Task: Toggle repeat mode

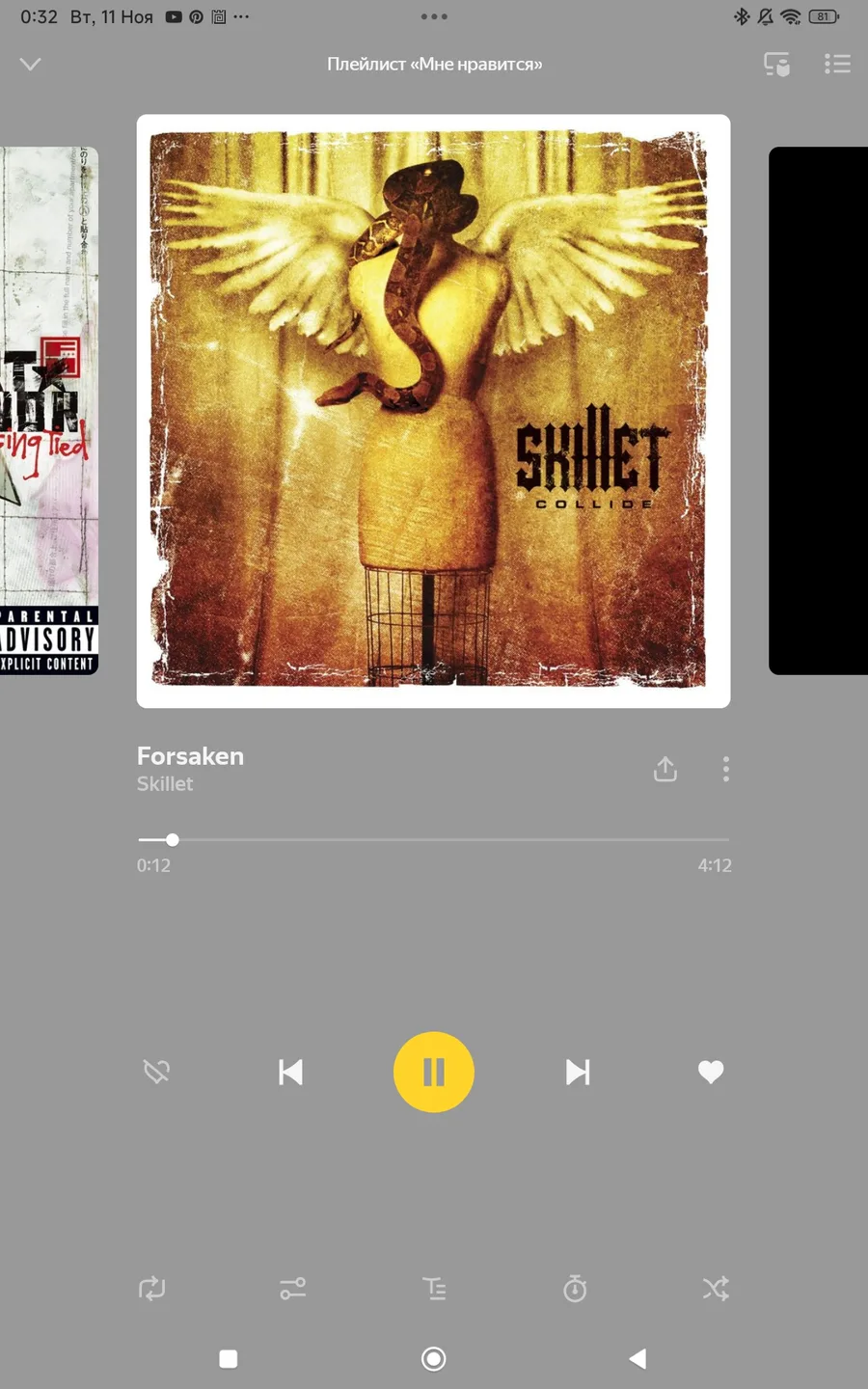Action: coord(152,1289)
